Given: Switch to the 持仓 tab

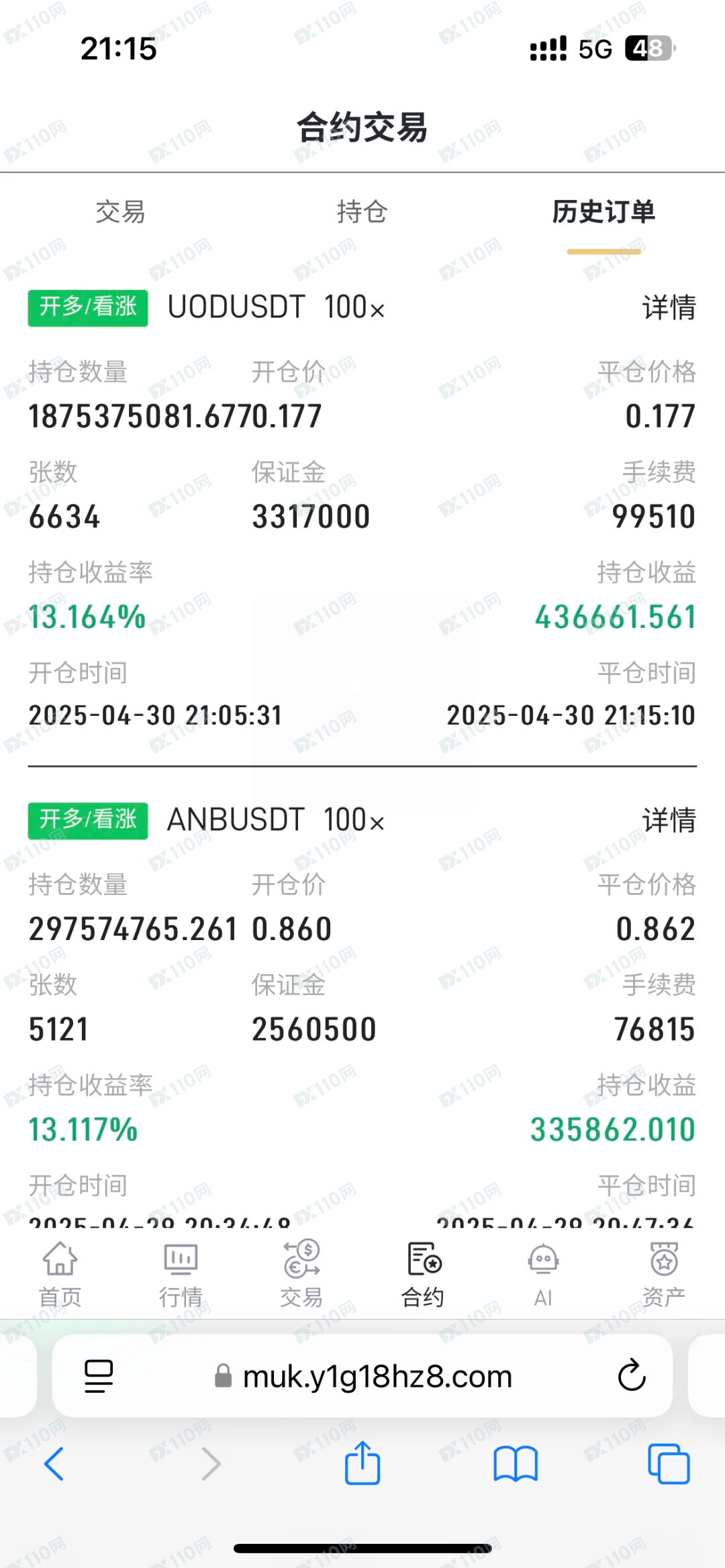Looking at the screenshot, I should click(362, 212).
